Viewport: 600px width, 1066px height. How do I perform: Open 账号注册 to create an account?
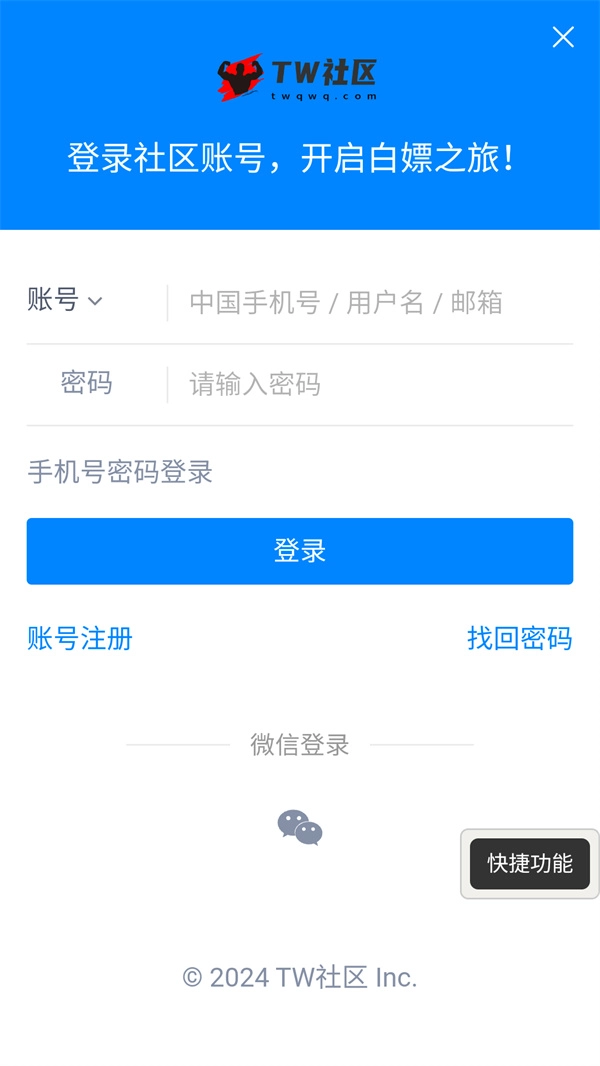(80, 638)
